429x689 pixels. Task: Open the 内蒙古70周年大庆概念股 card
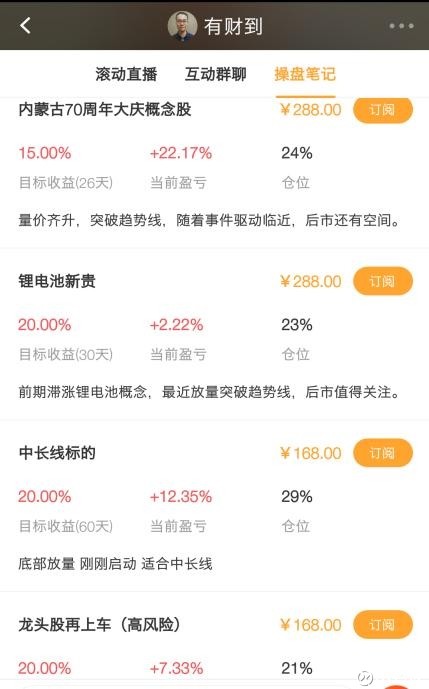click(x=214, y=172)
